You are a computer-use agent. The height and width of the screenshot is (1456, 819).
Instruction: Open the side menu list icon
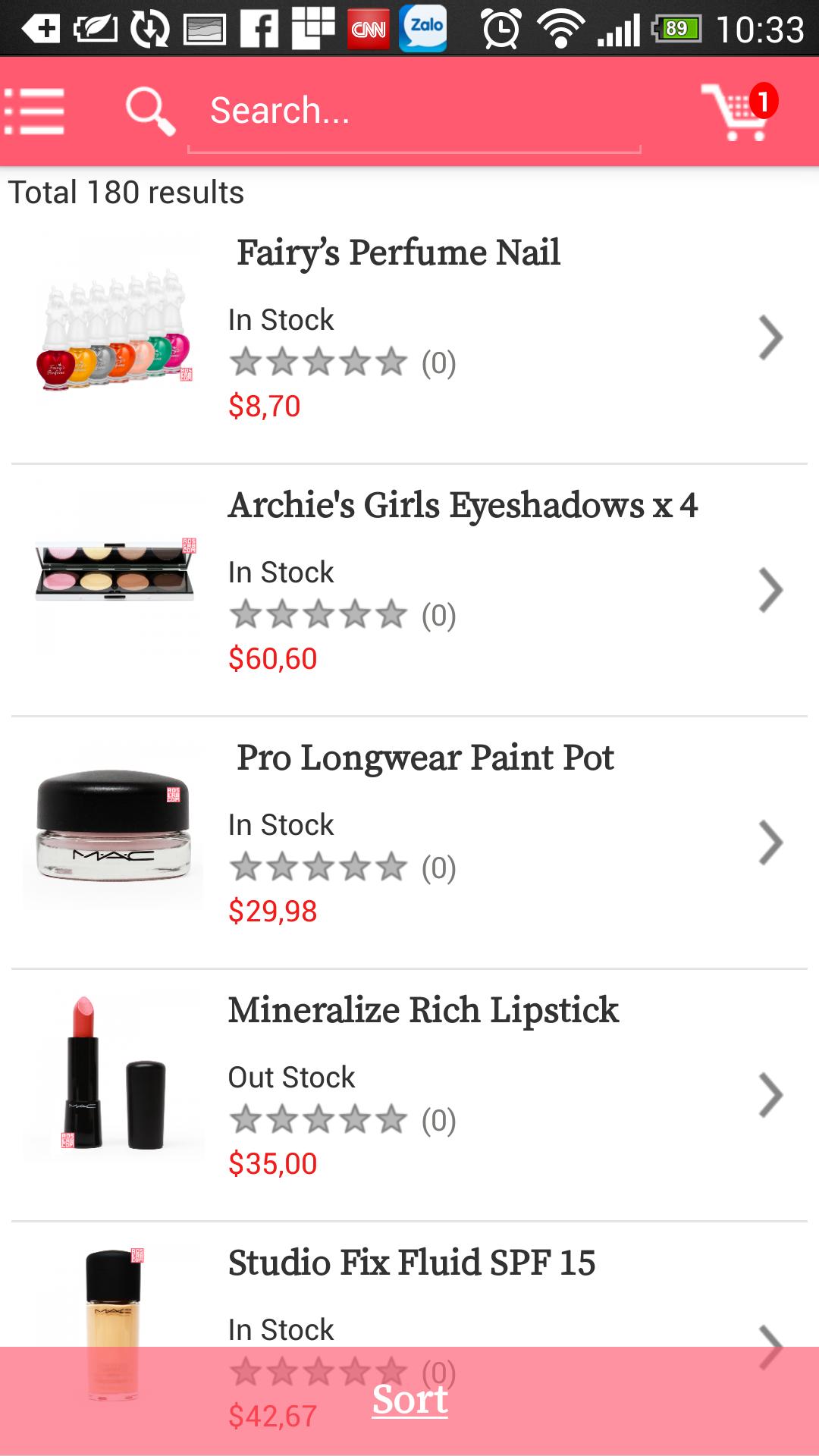pos(35,111)
